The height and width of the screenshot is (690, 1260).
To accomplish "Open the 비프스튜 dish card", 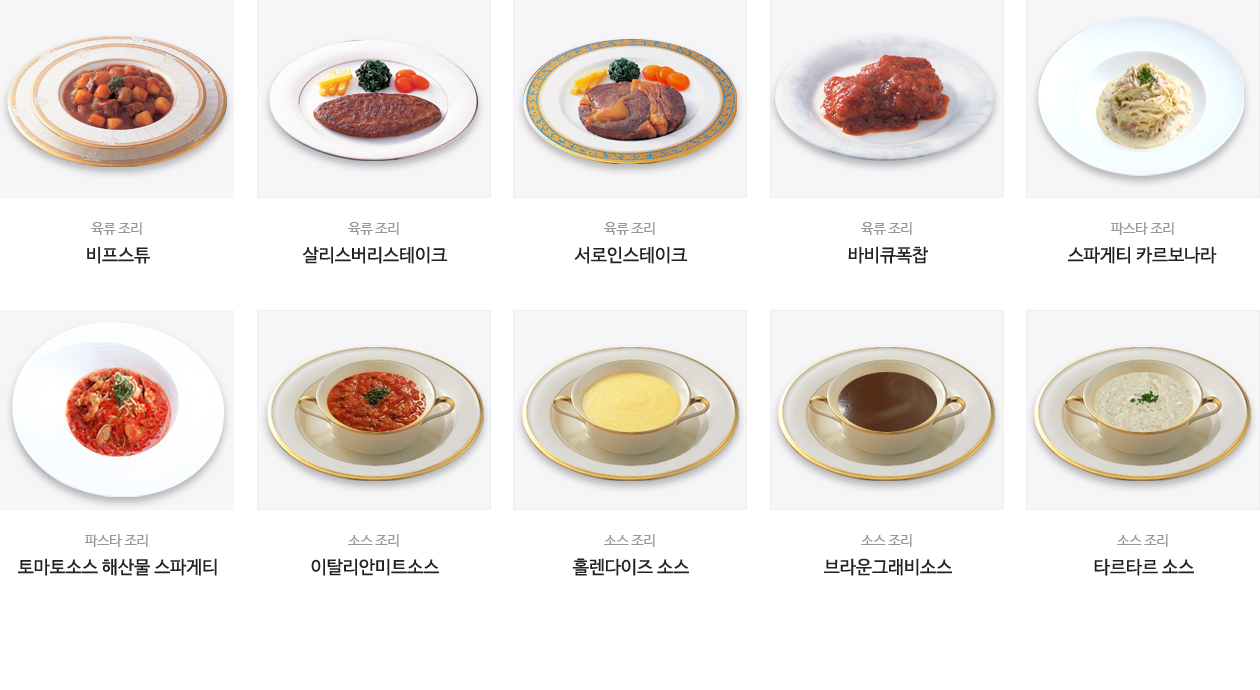I will pyautogui.click(x=117, y=100).
